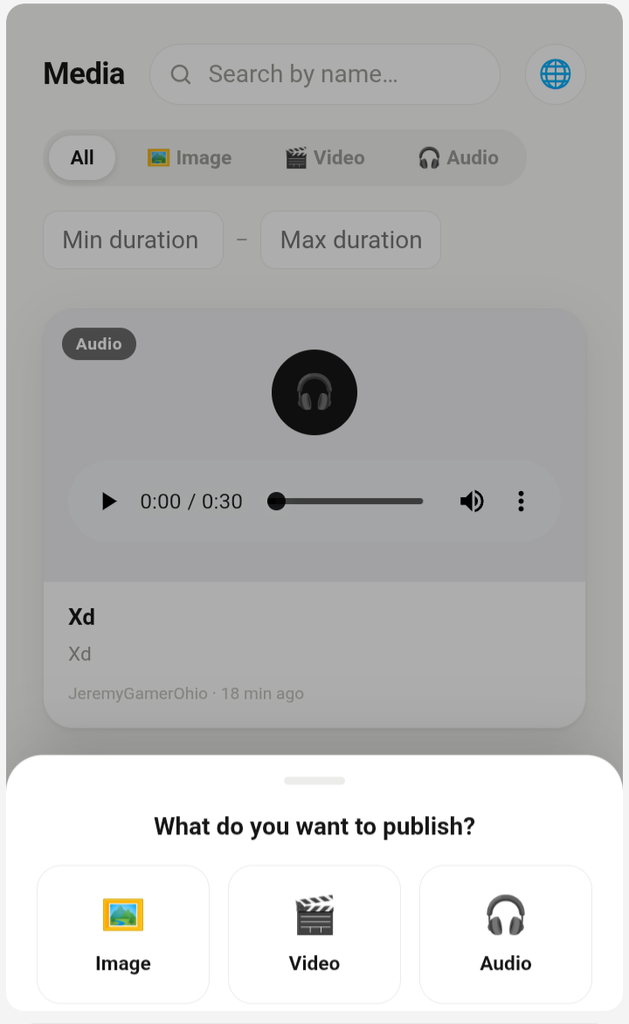Tap the Max duration field
The height and width of the screenshot is (1024, 629).
coord(351,240)
